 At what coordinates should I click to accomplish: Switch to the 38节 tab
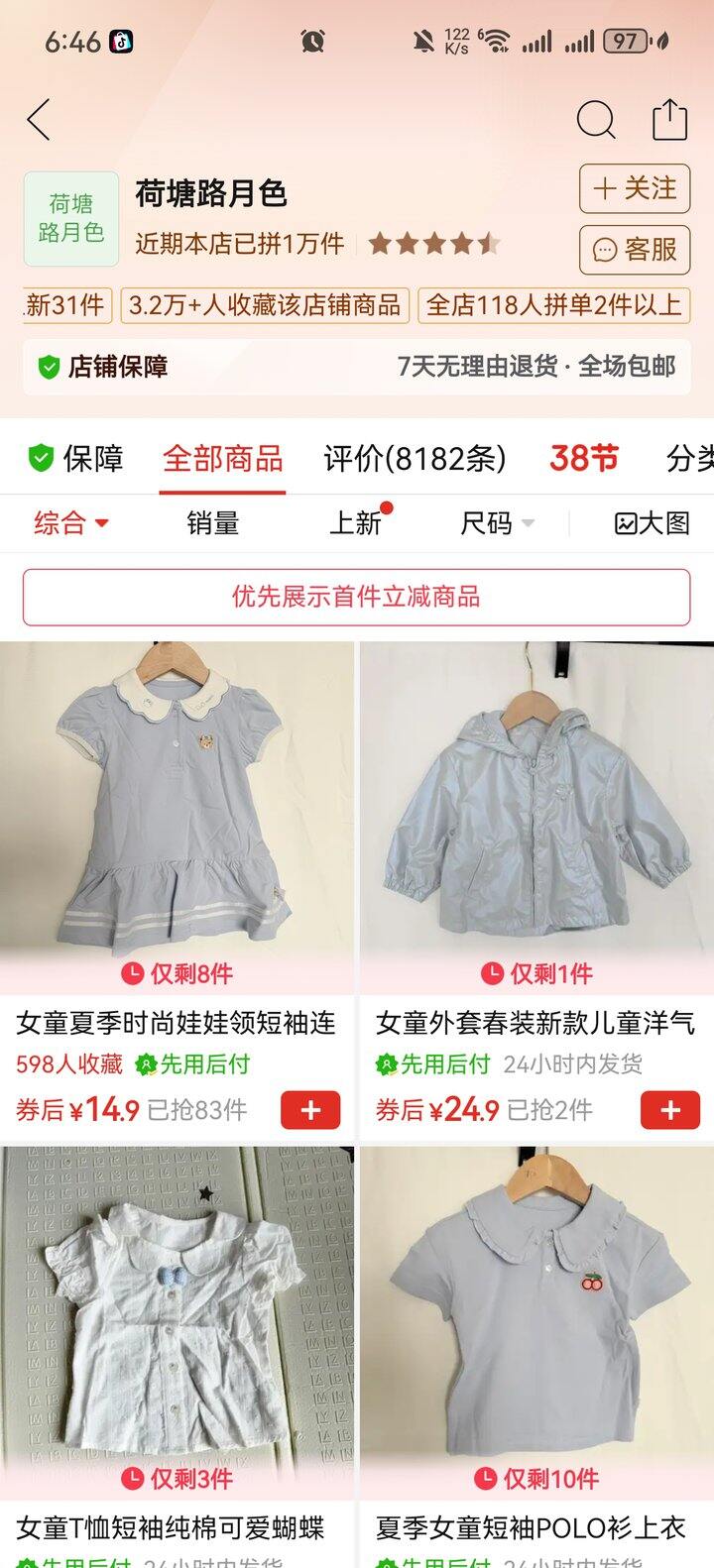click(583, 459)
